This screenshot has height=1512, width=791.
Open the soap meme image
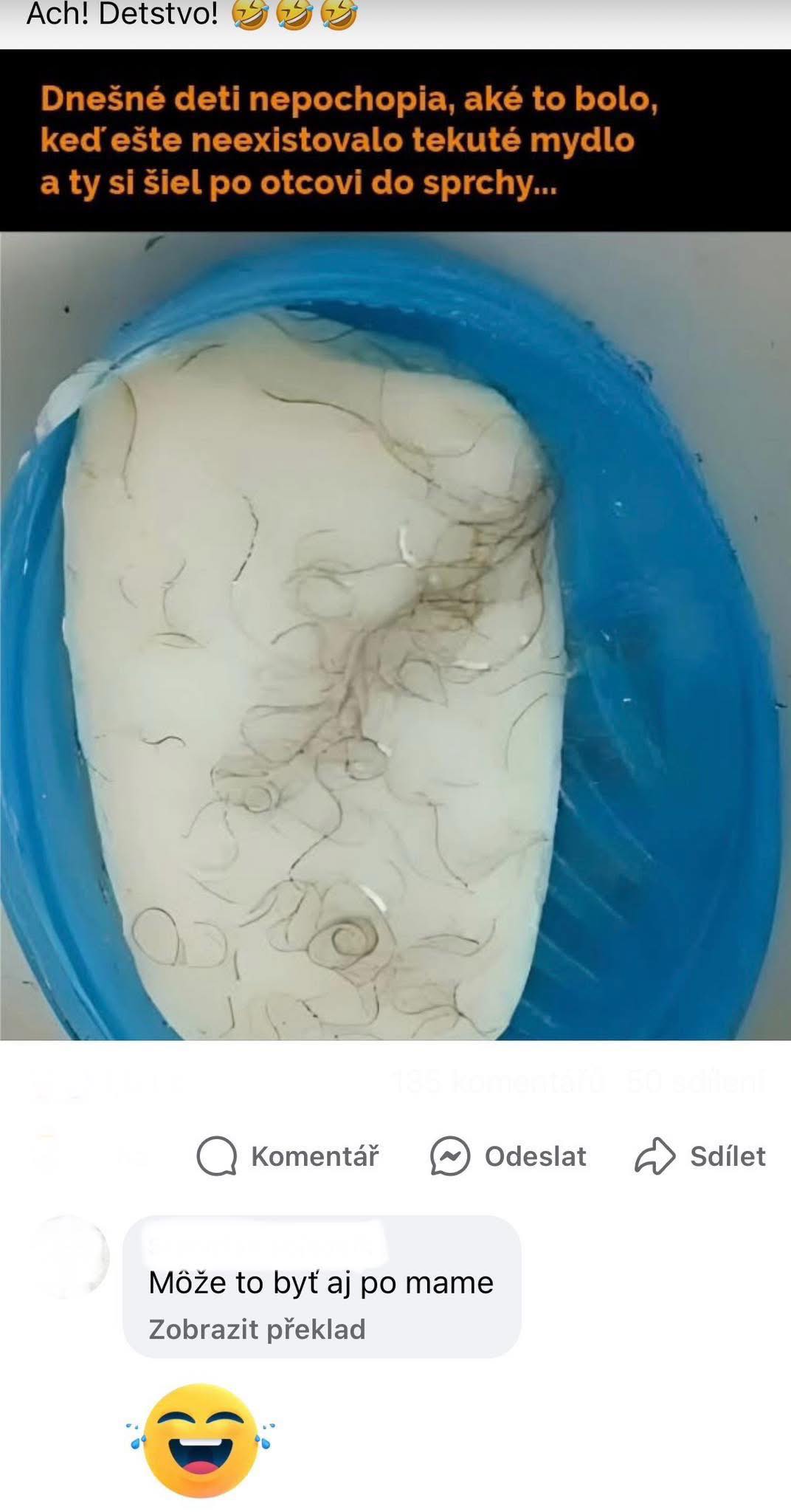[x=395, y=635]
